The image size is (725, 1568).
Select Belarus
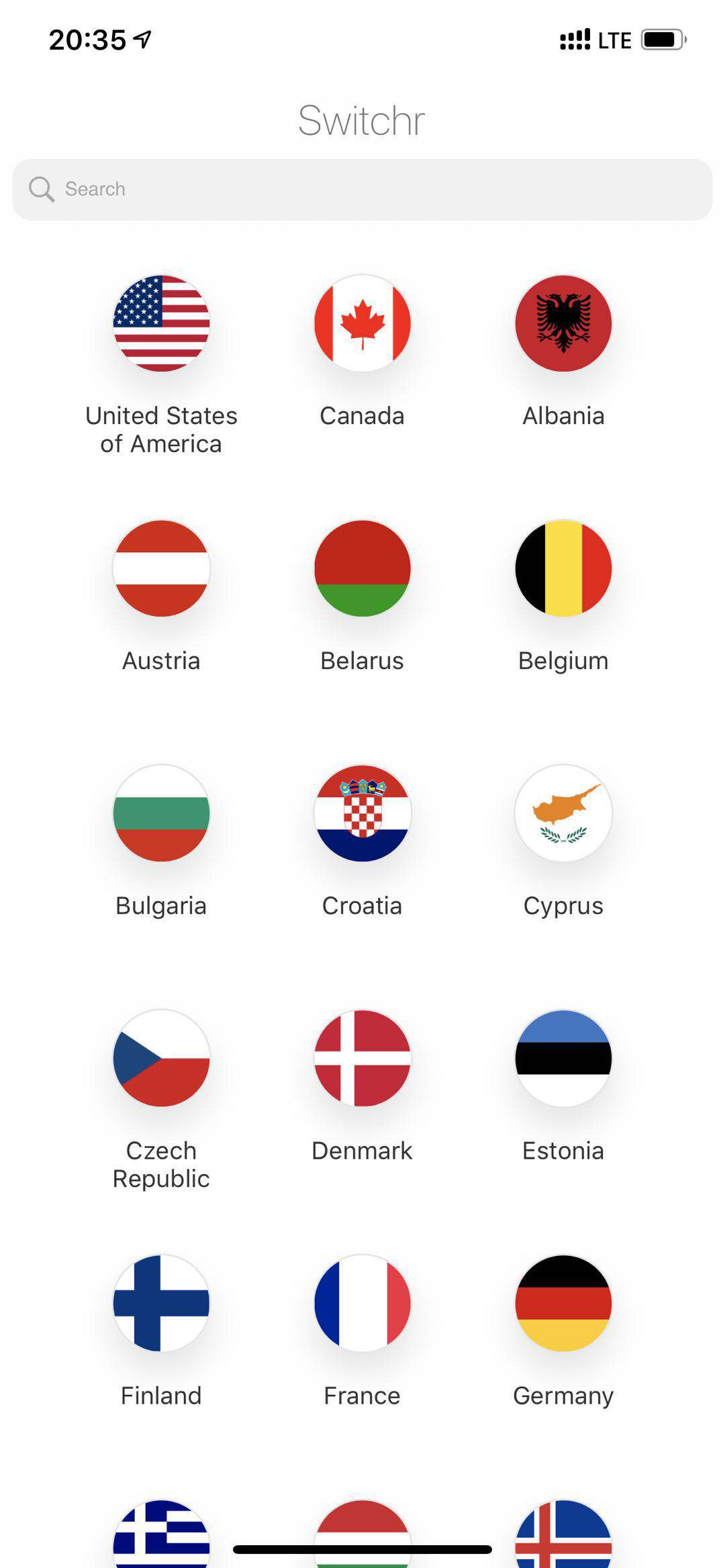click(362, 568)
